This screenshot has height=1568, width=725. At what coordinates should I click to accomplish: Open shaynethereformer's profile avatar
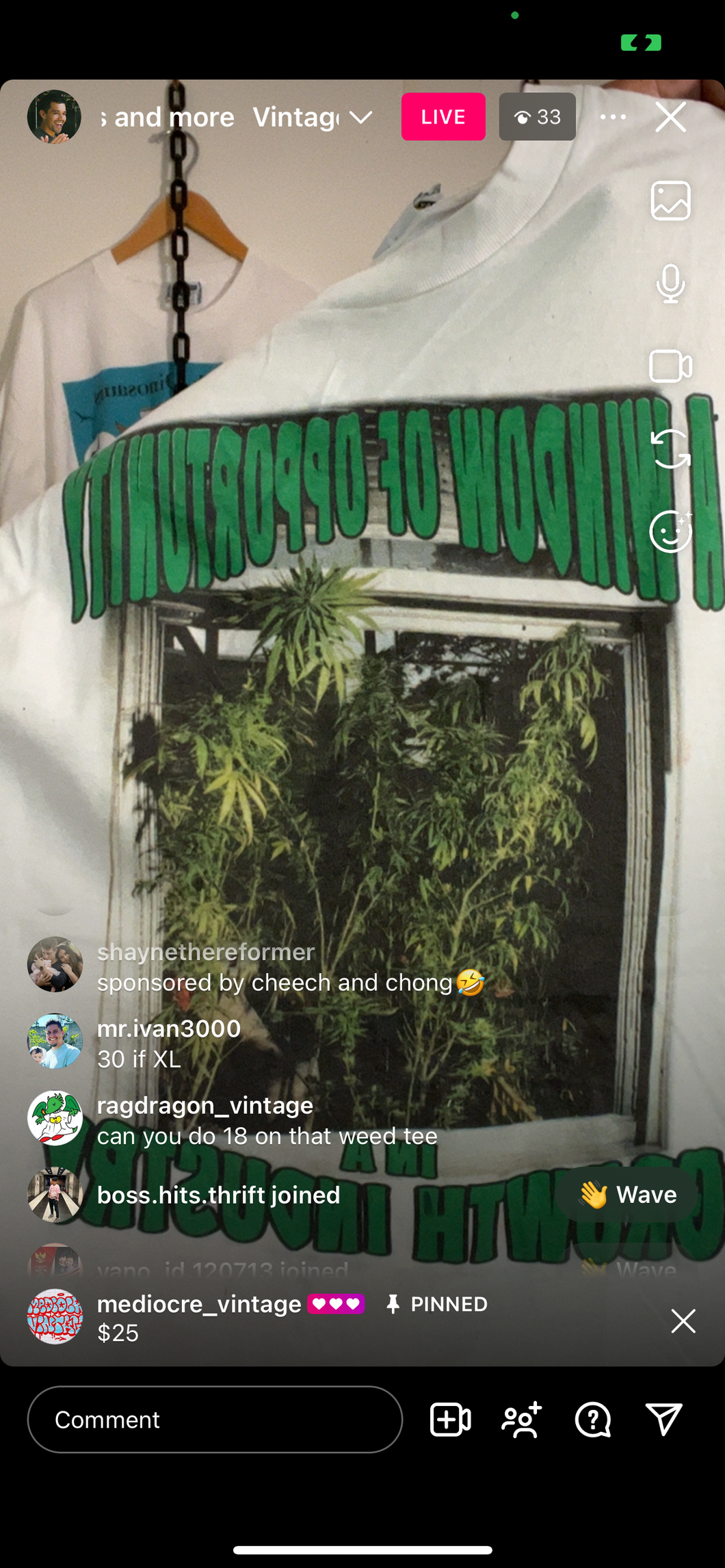click(55, 964)
